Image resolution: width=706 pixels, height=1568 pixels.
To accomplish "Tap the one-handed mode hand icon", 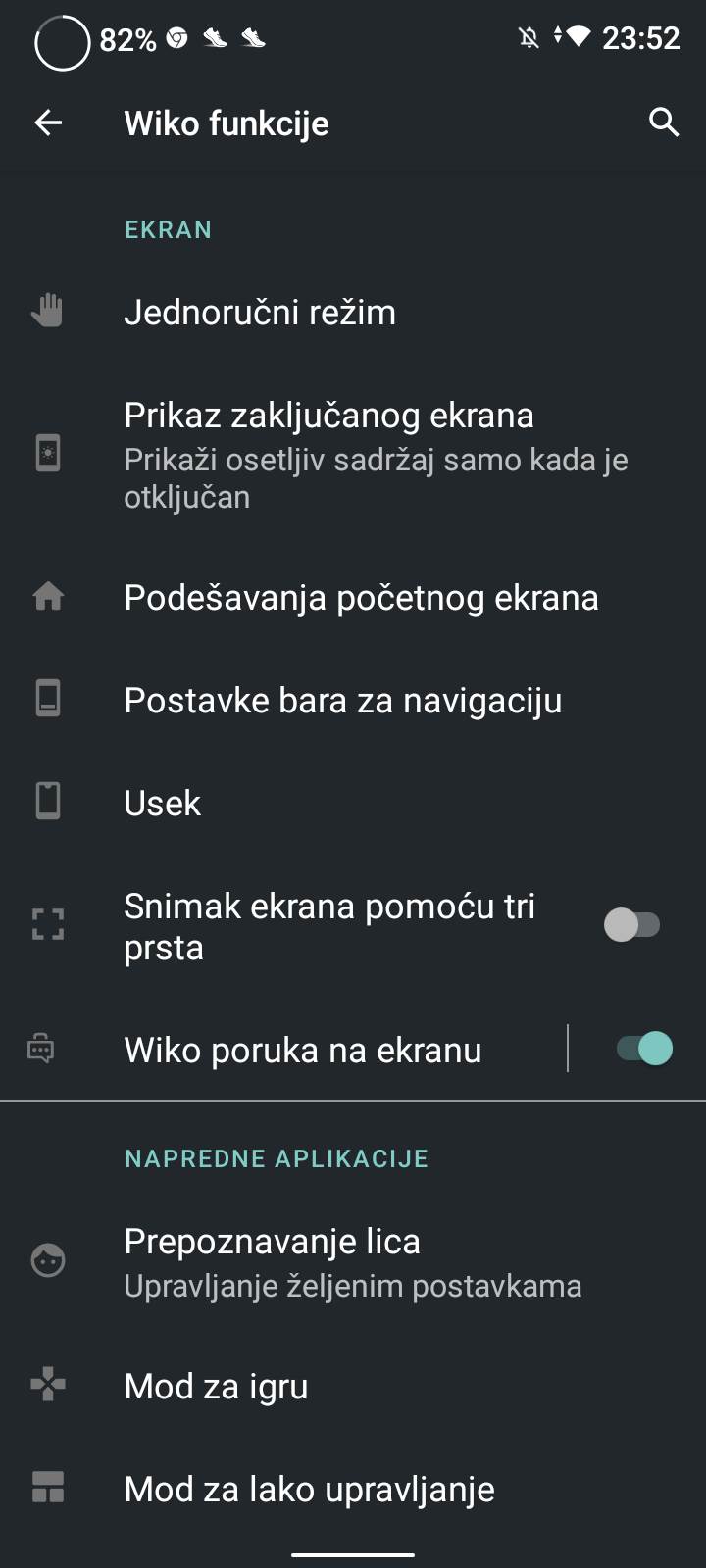I will [x=46, y=310].
